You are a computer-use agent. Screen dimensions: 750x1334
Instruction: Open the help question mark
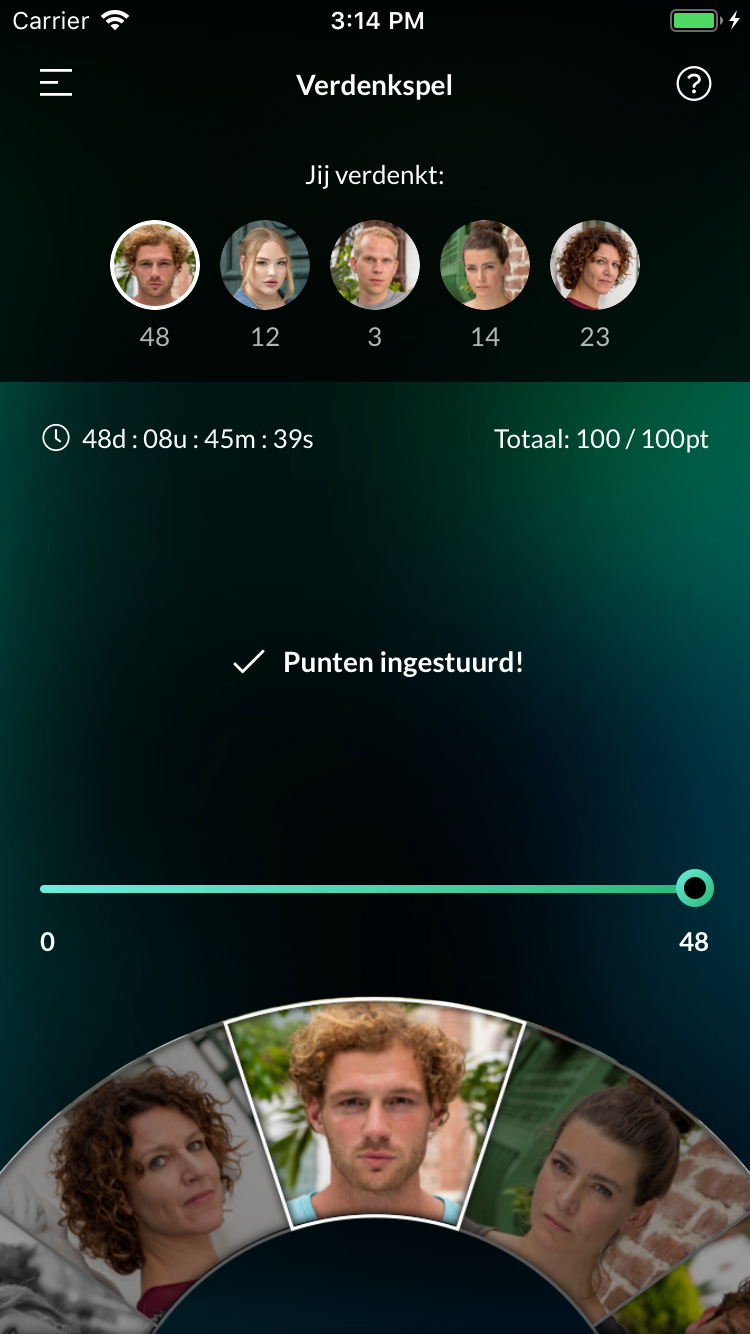click(693, 85)
